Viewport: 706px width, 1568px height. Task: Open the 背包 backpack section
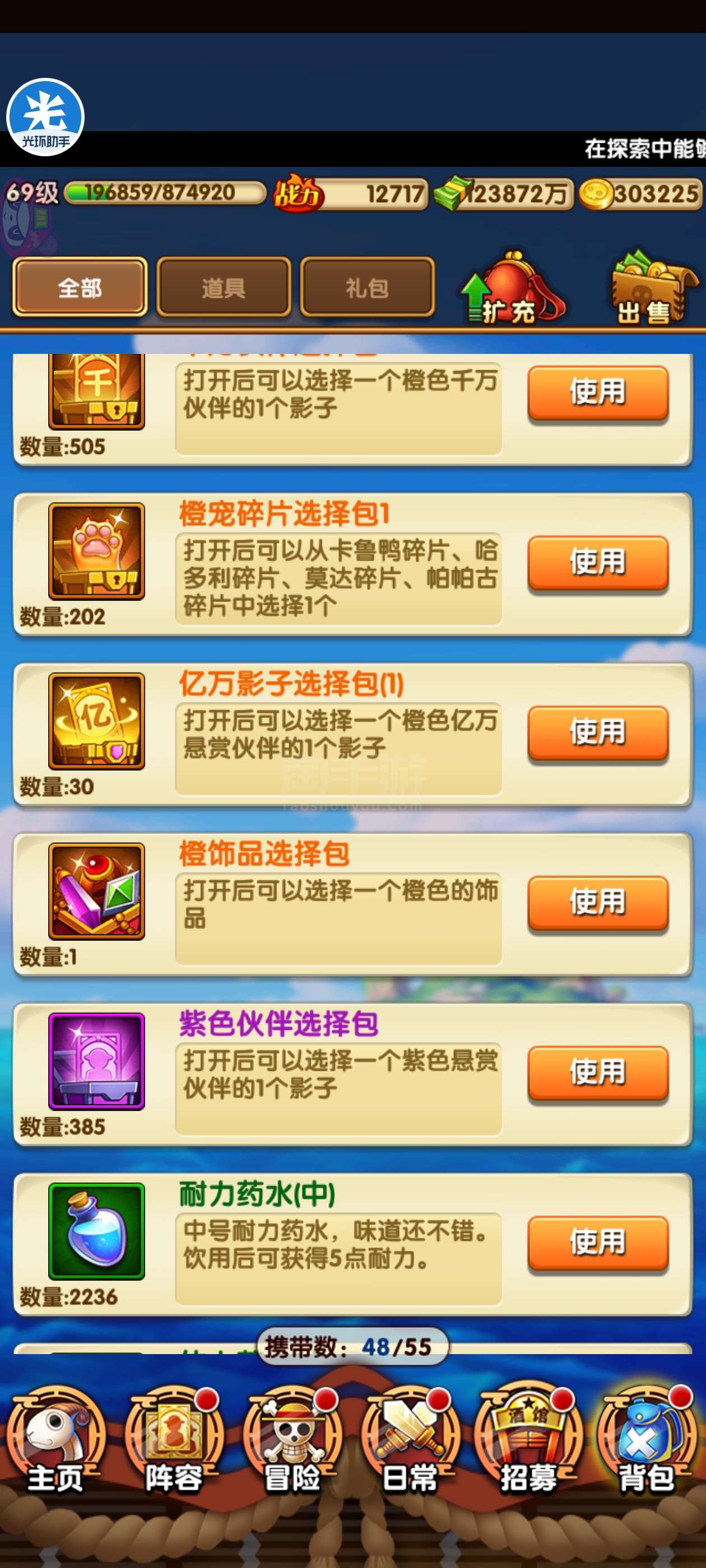[647, 1442]
